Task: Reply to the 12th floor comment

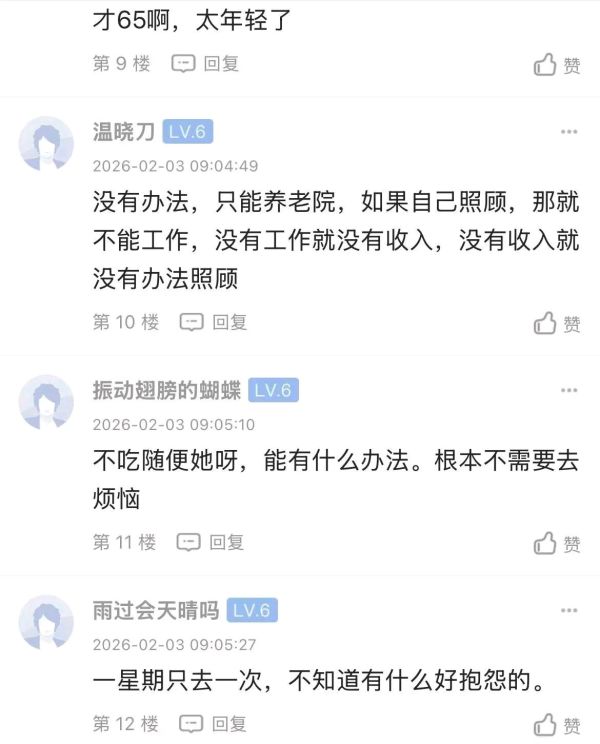Action: (x=212, y=722)
